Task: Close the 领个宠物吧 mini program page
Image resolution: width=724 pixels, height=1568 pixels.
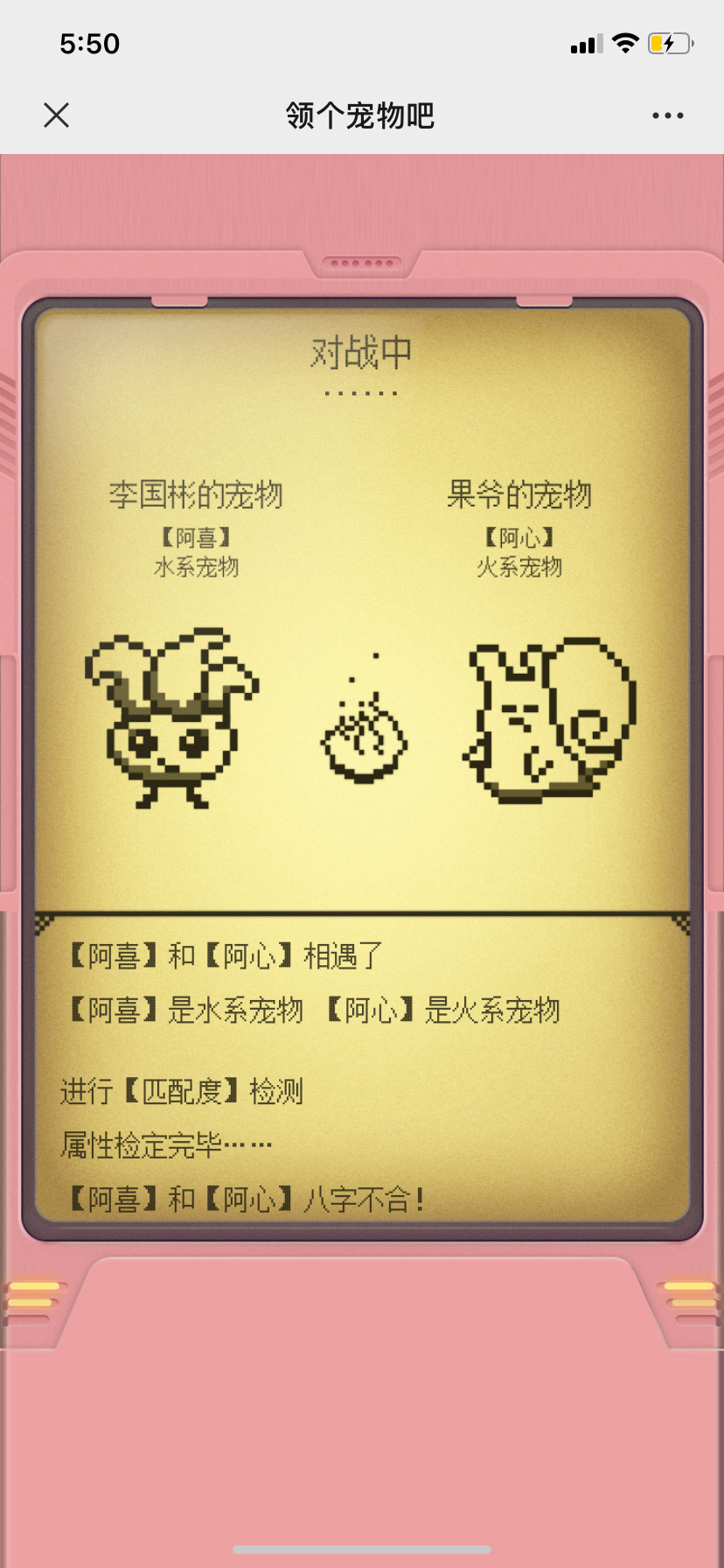Action: pos(57,115)
